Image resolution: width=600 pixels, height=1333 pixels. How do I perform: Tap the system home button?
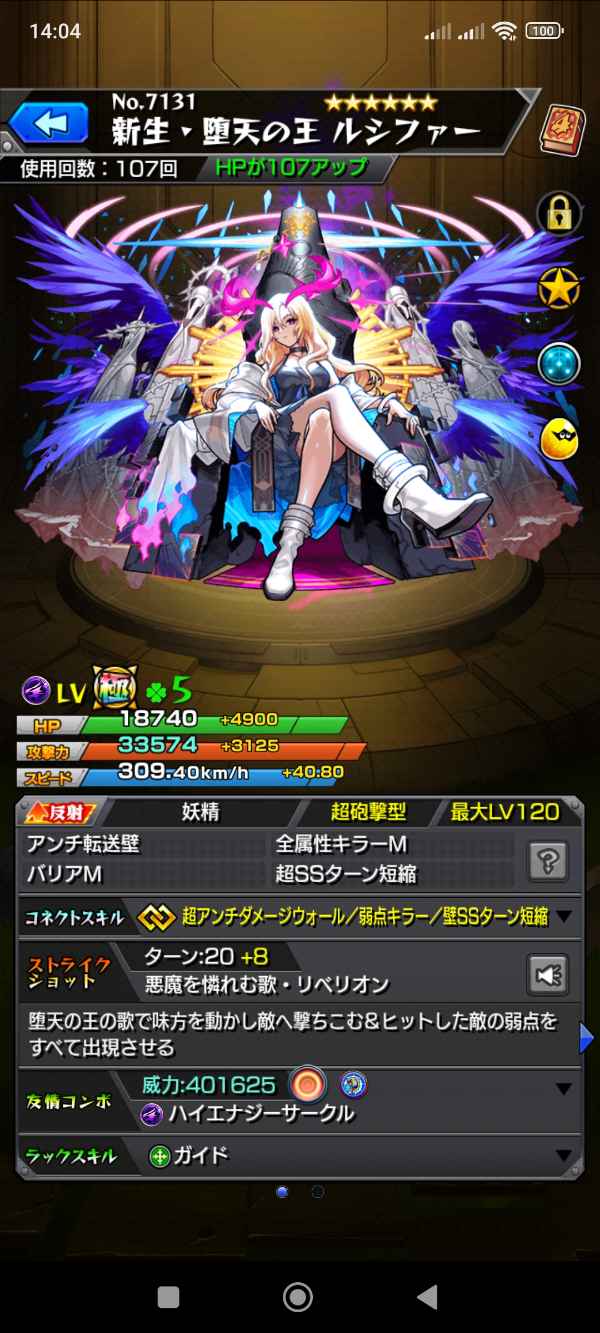[298, 1297]
